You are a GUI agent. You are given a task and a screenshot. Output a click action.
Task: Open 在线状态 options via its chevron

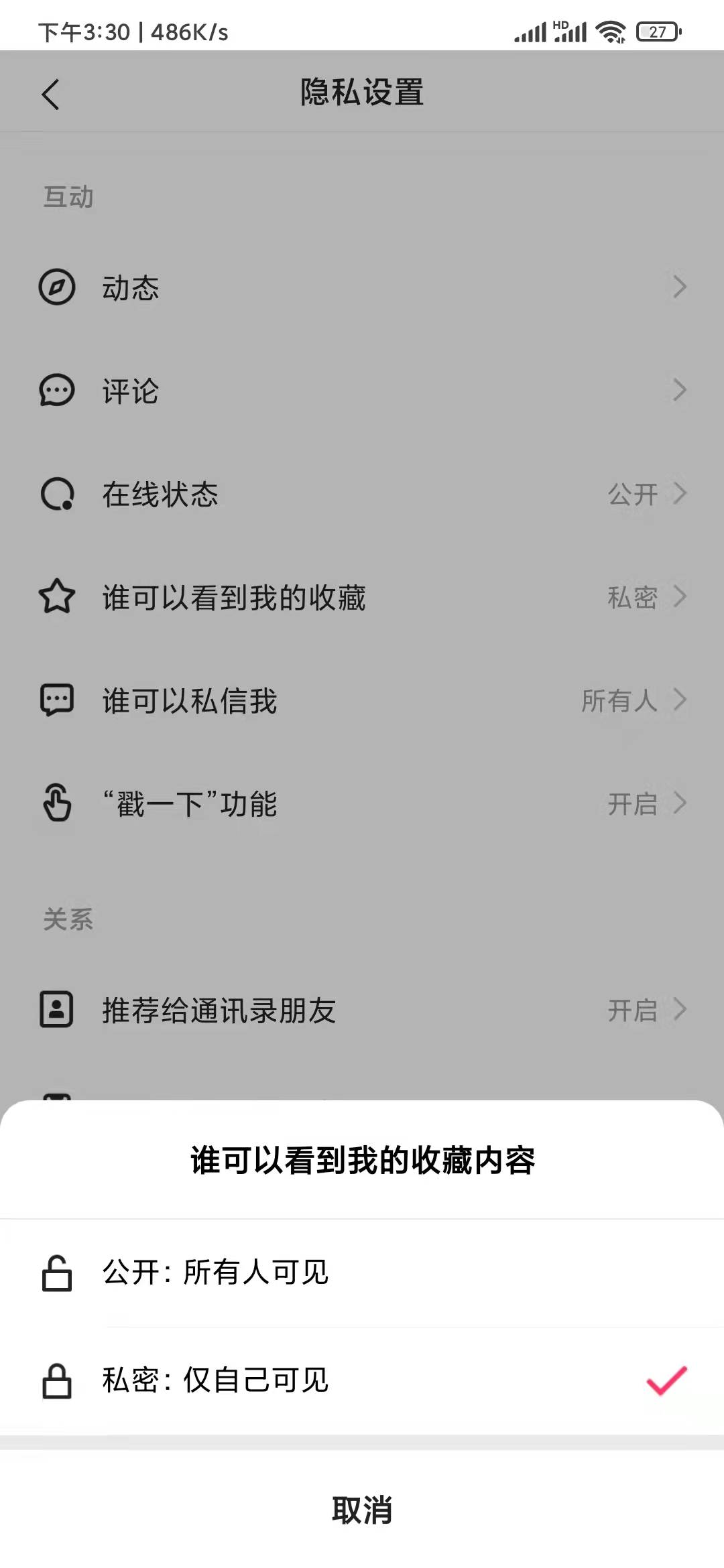tap(679, 495)
